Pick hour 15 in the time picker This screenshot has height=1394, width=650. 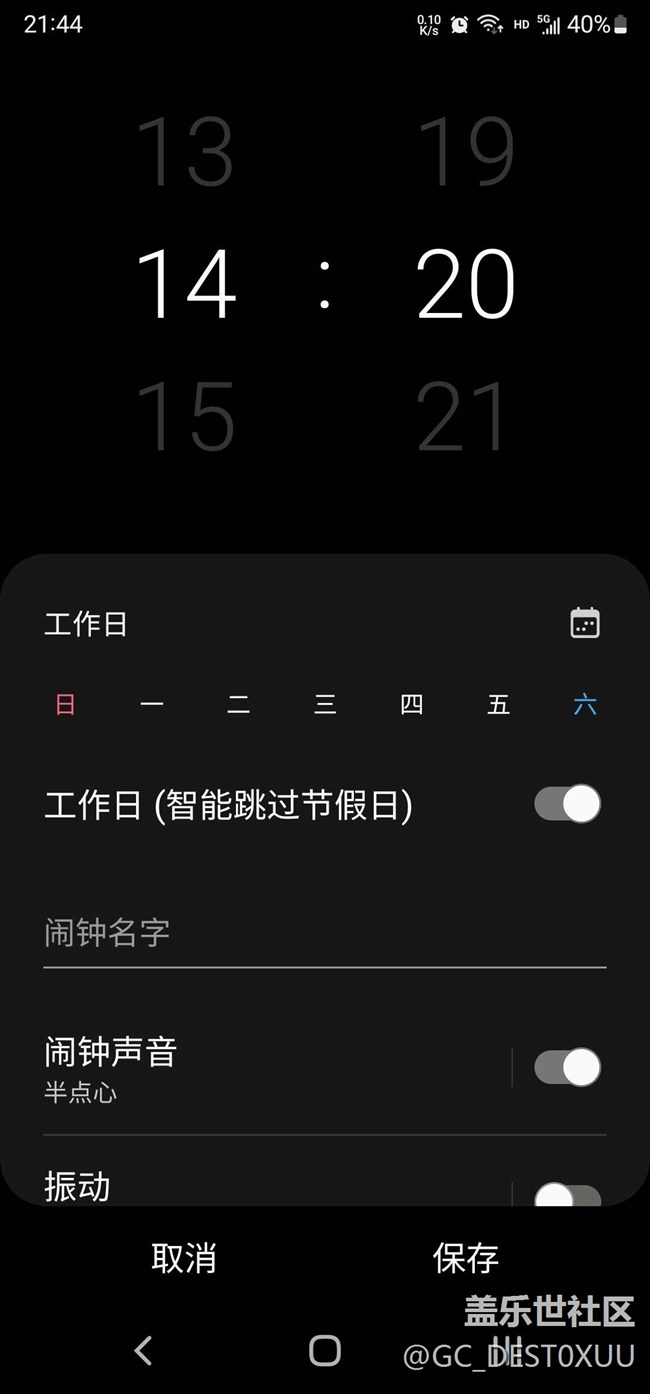(x=185, y=416)
